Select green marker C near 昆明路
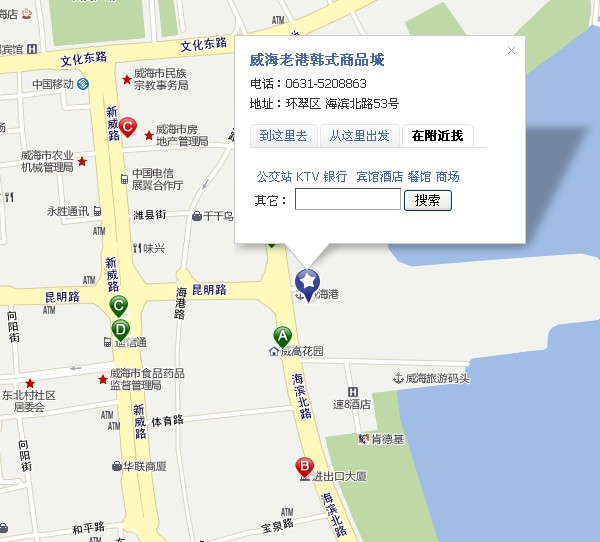Viewport: 600px width, 542px height. click(118, 306)
